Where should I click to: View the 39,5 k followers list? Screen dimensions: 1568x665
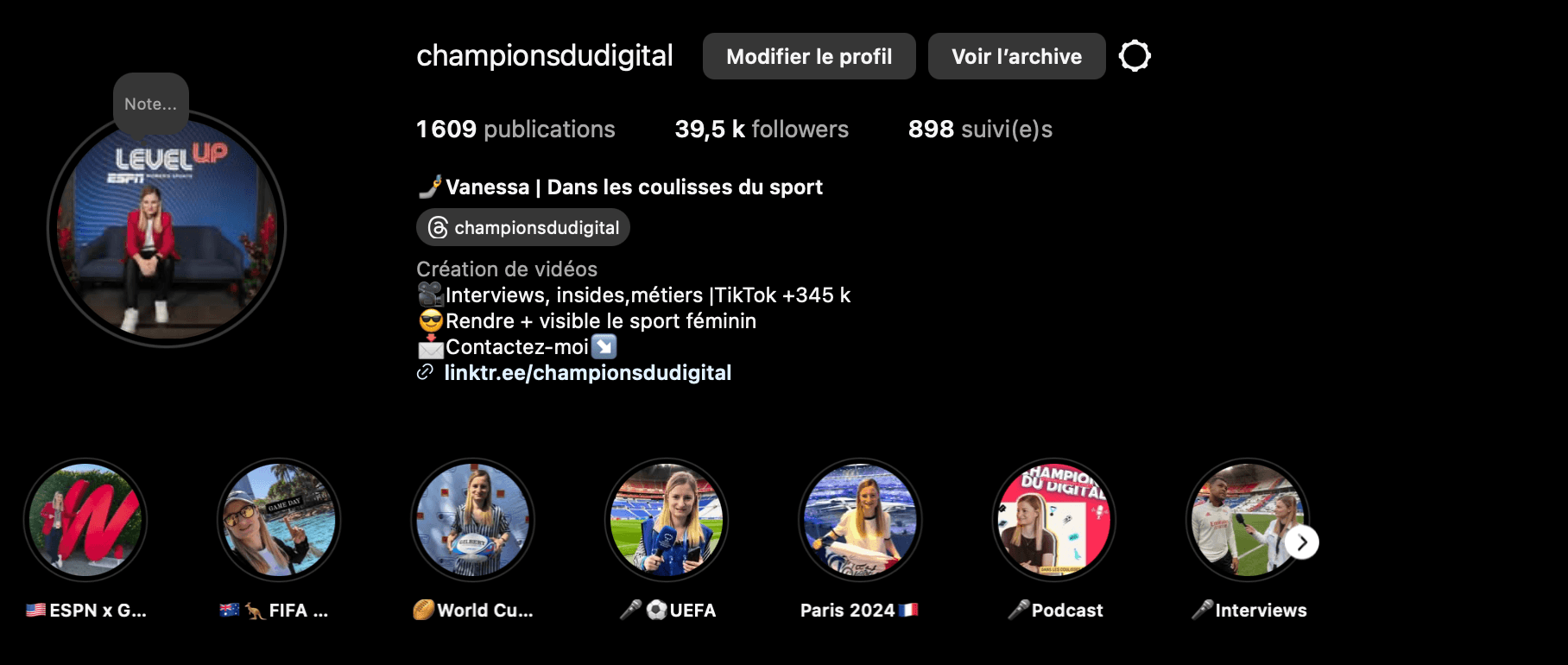click(761, 130)
